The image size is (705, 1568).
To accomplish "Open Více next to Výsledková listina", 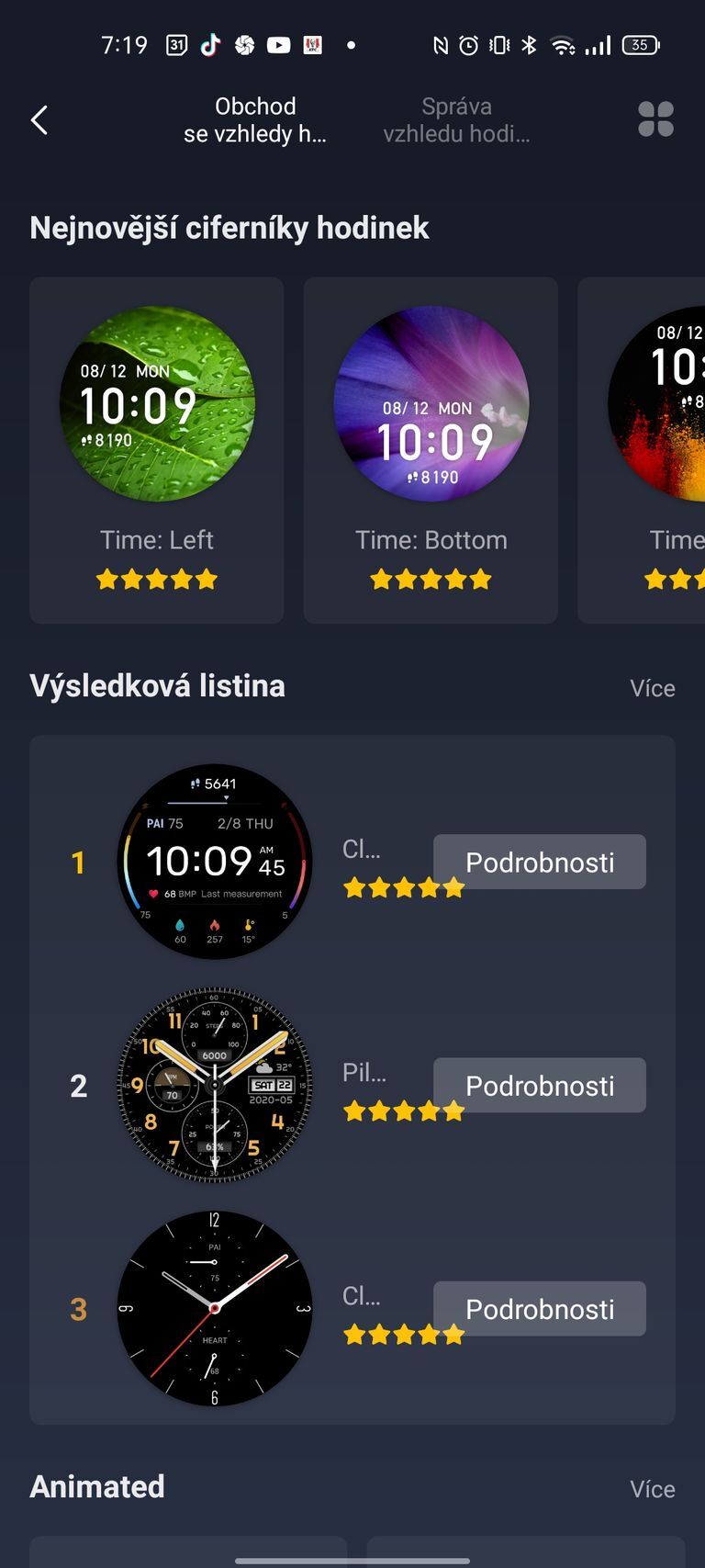I will [x=653, y=687].
